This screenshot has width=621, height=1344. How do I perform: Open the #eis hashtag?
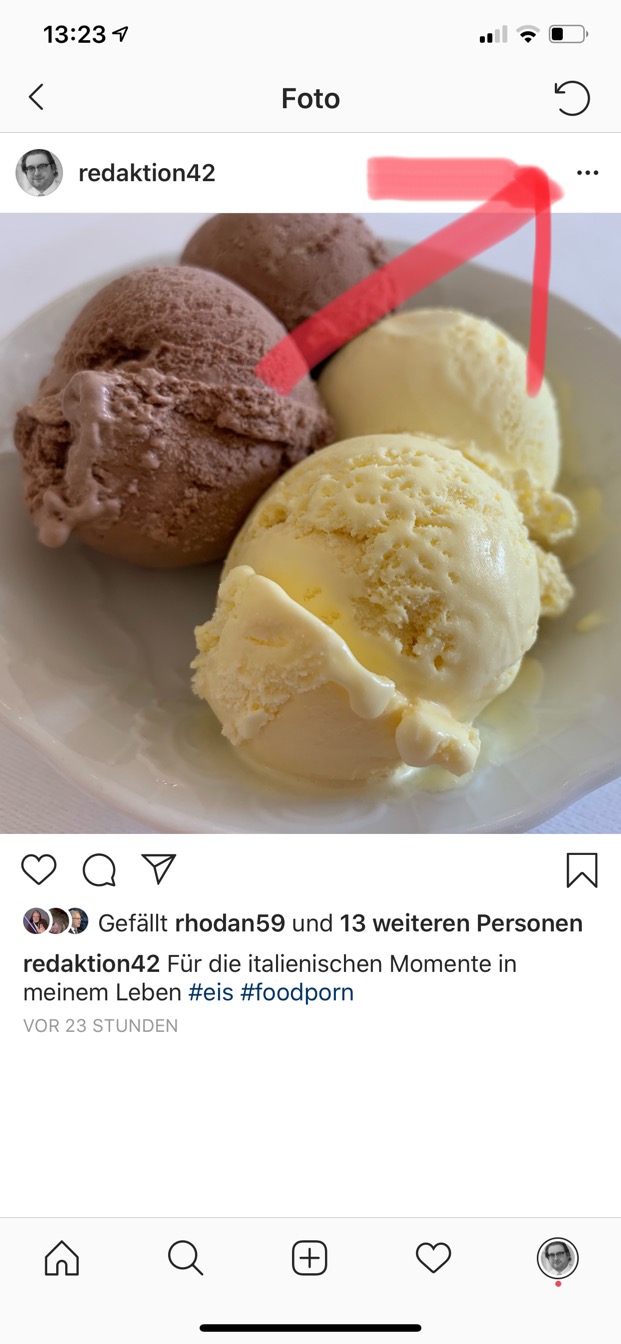(210, 992)
